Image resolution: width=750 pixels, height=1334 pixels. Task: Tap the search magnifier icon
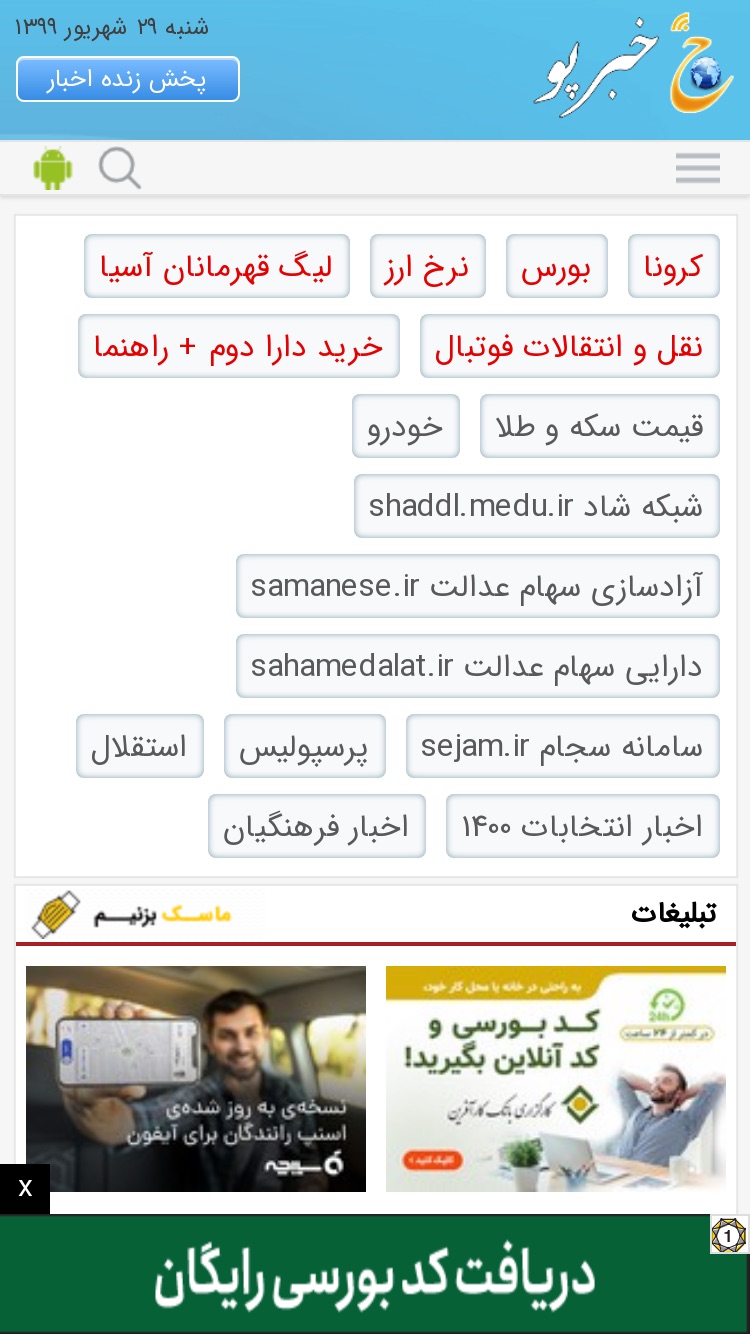(x=120, y=168)
